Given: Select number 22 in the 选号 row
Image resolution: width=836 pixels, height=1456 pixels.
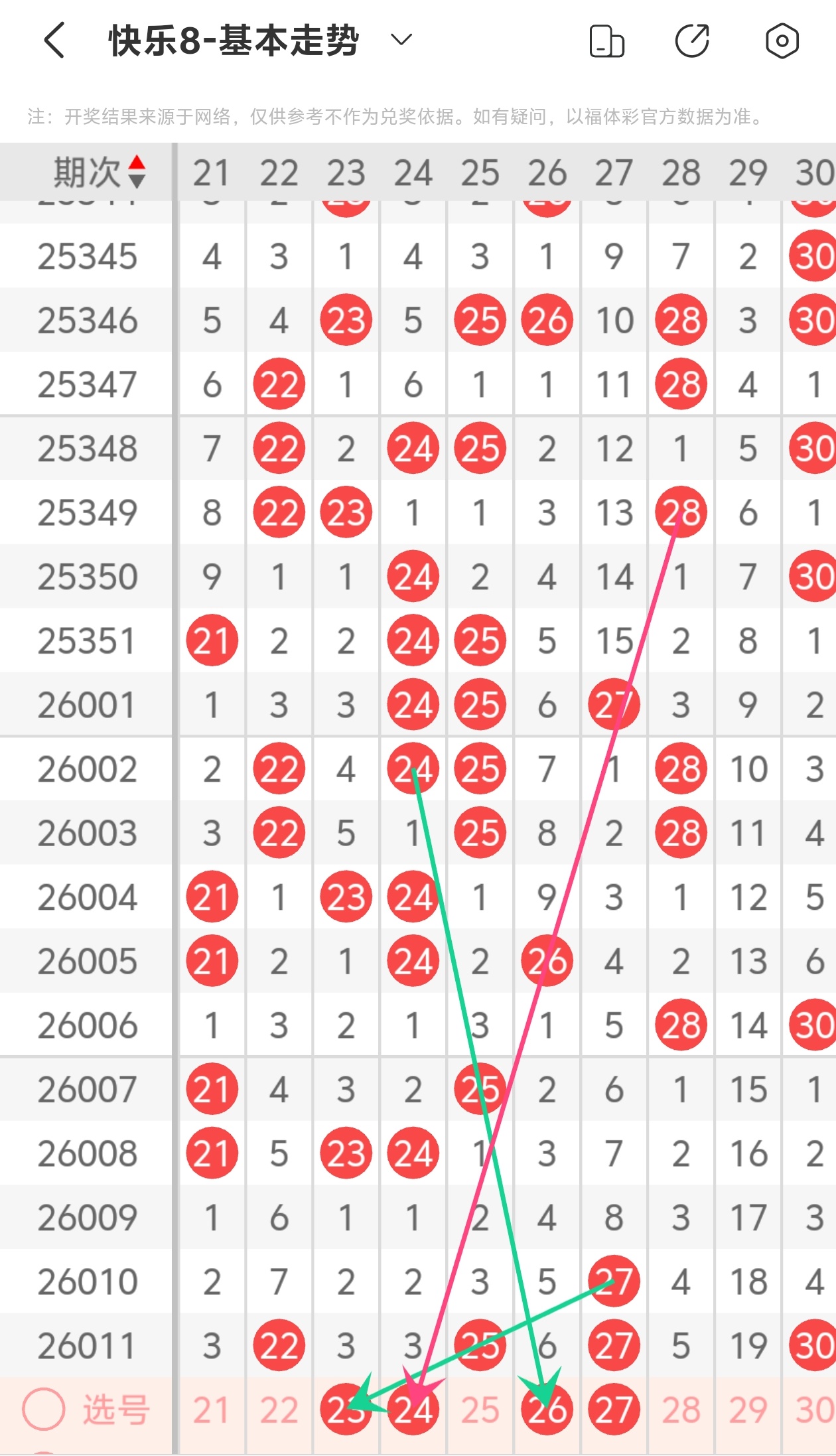Looking at the screenshot, I should point(279,1410).
